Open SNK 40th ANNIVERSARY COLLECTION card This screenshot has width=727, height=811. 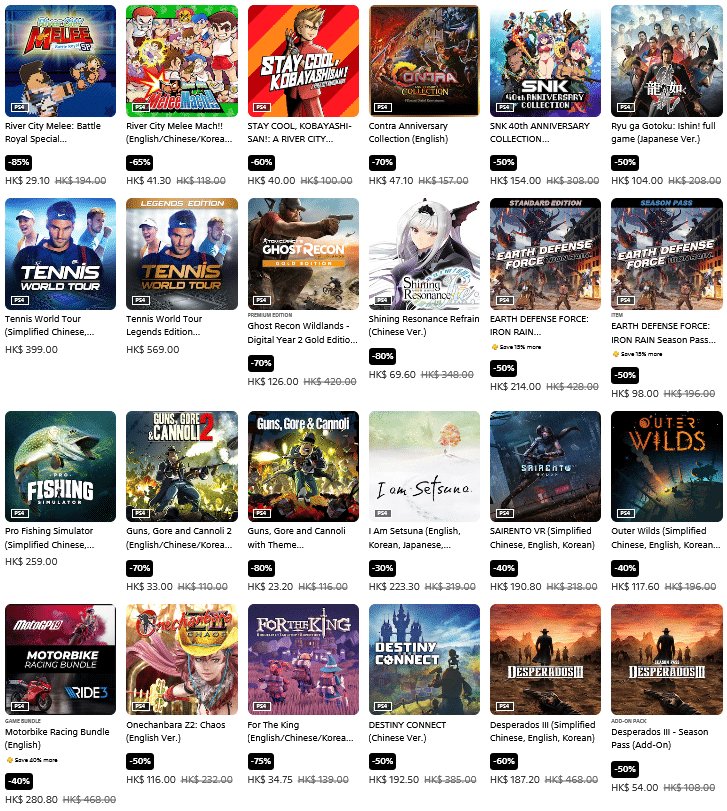click(x=545, y=60)
